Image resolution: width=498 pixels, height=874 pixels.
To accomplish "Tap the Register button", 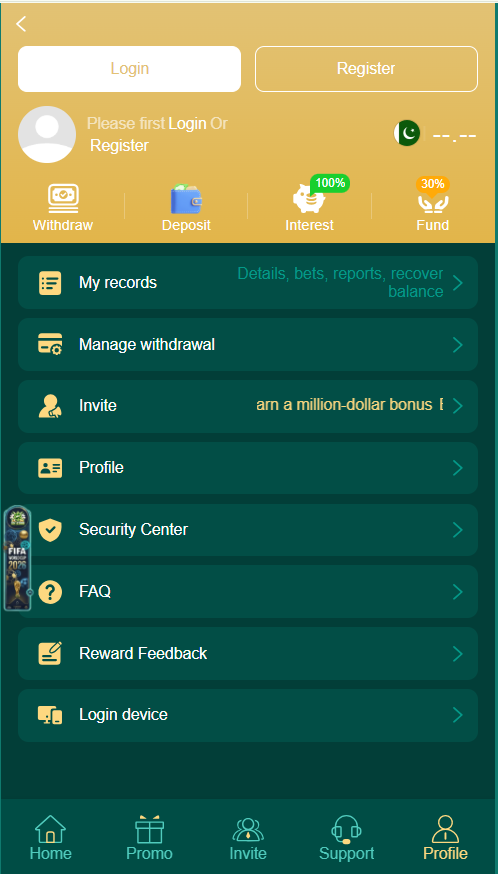I will pos(366,69).
